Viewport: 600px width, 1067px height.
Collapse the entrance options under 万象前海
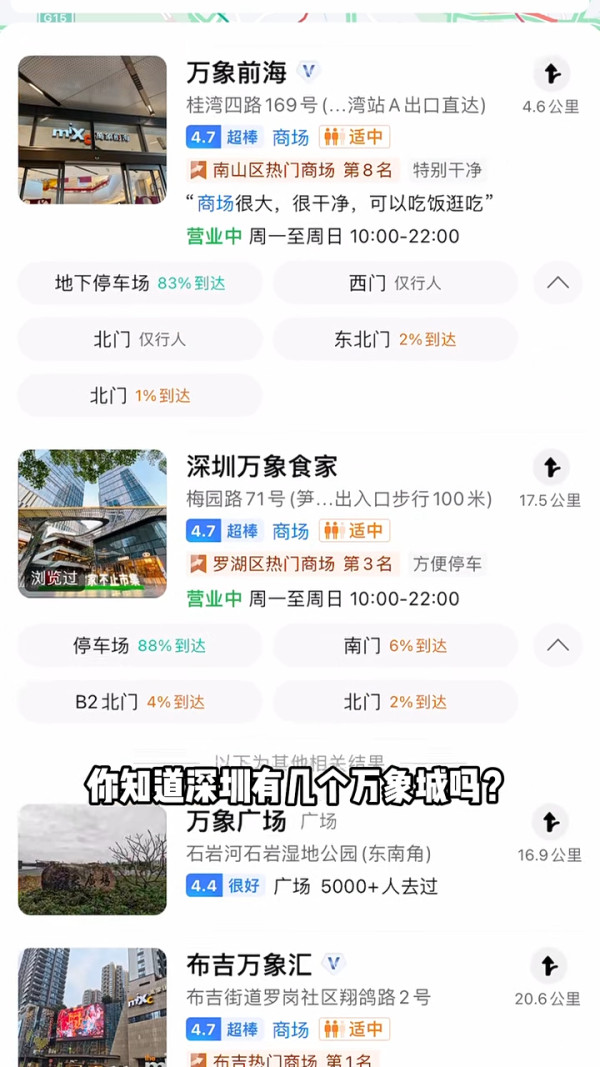558,283
